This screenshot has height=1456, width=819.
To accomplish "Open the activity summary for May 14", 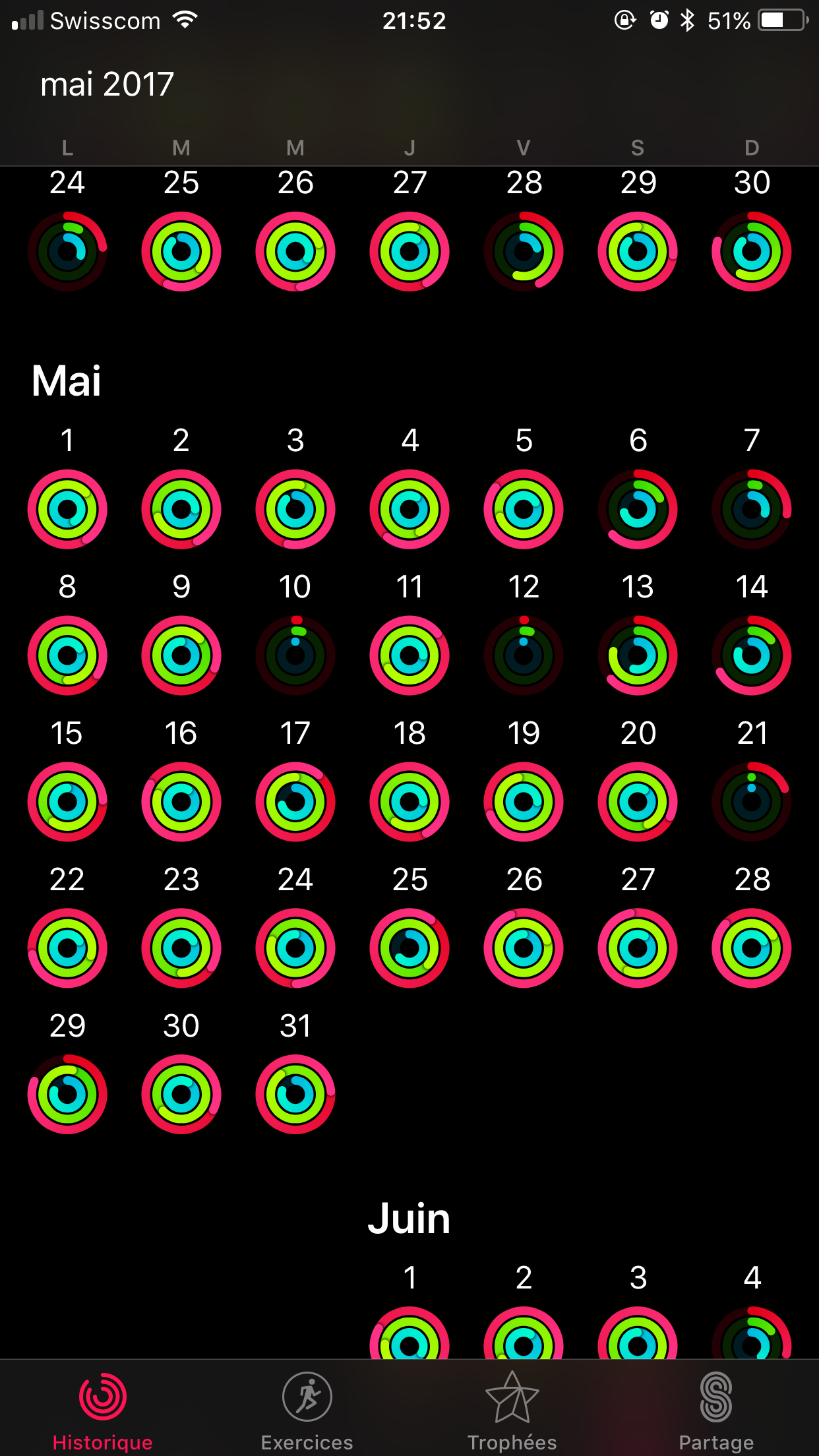I will pyautogui.click(x=752, y=655).
